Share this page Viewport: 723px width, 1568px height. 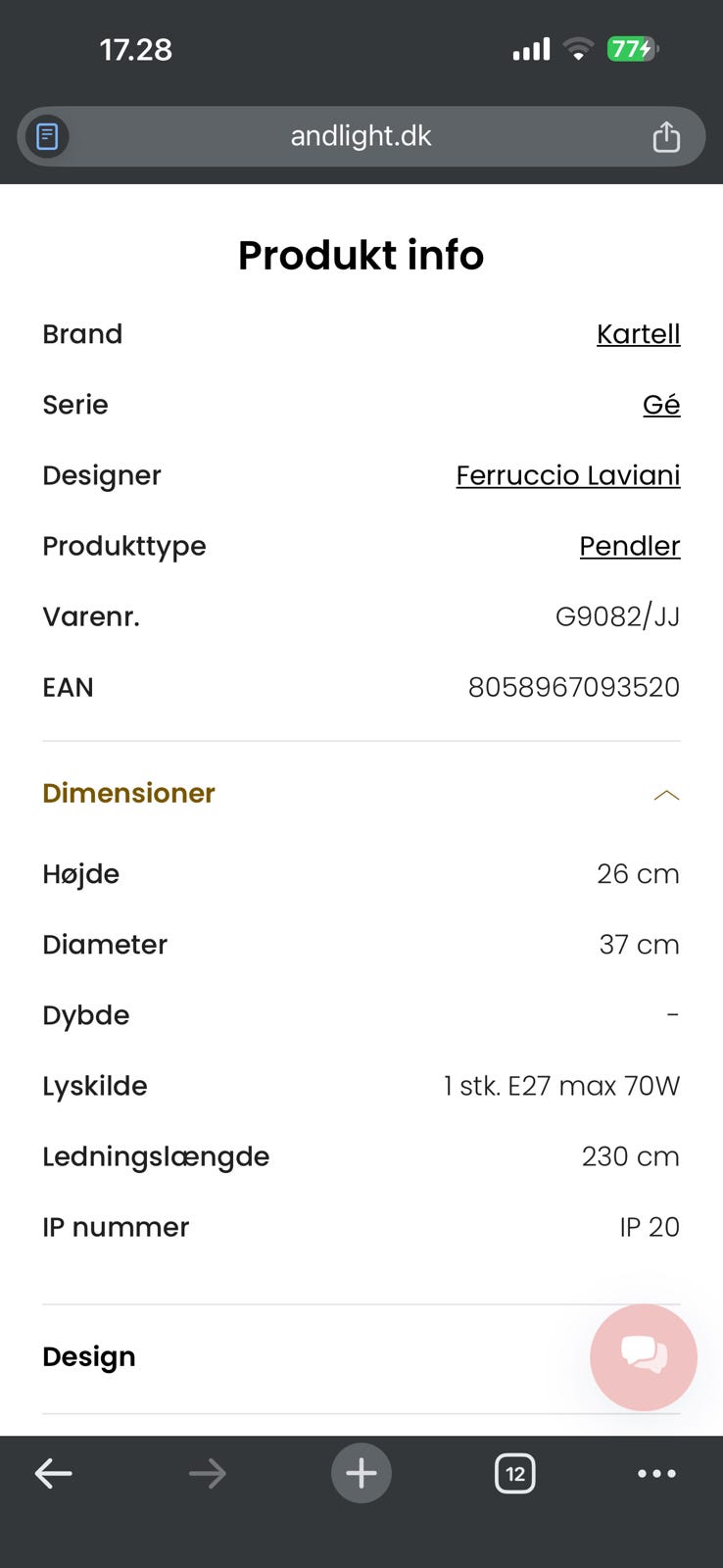point(666,136)
